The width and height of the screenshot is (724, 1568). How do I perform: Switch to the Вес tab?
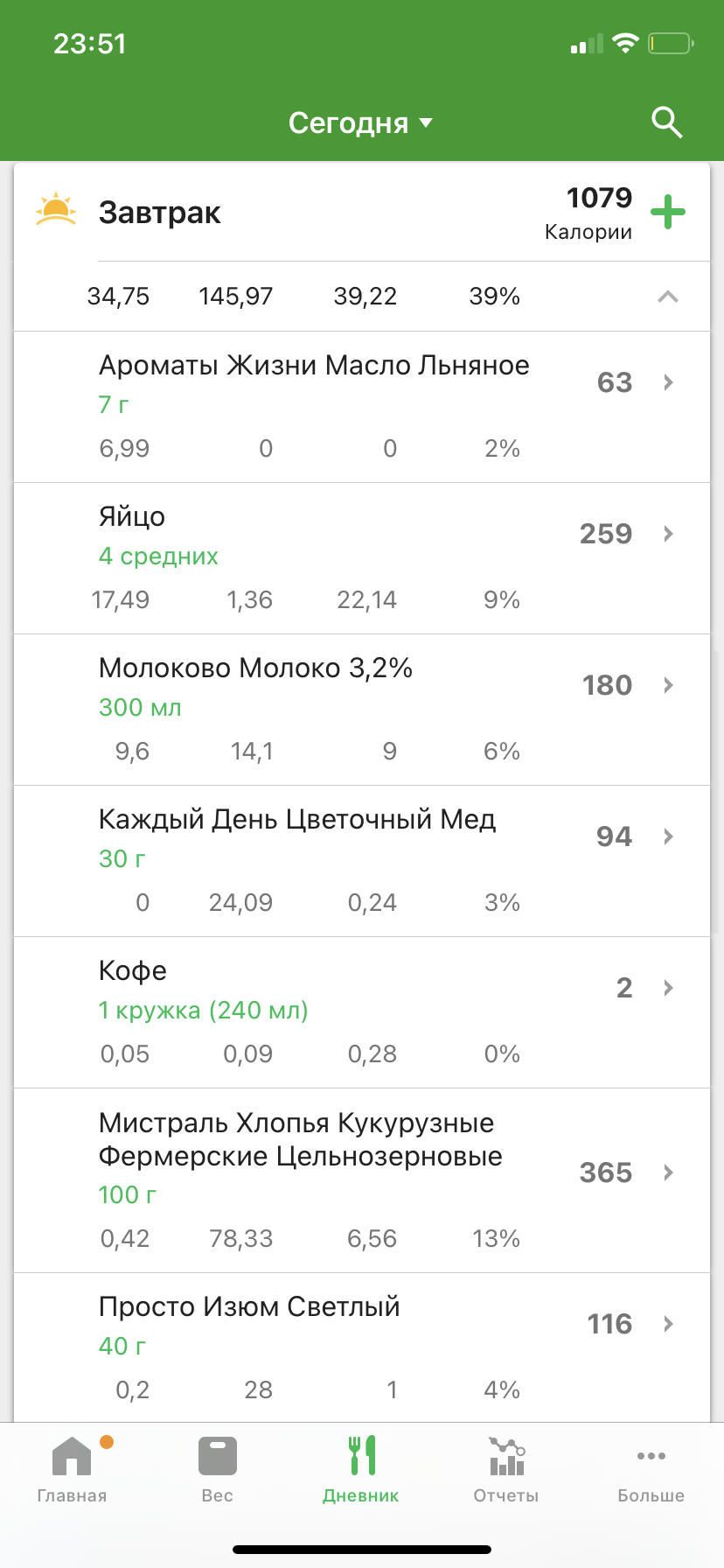217,1470
